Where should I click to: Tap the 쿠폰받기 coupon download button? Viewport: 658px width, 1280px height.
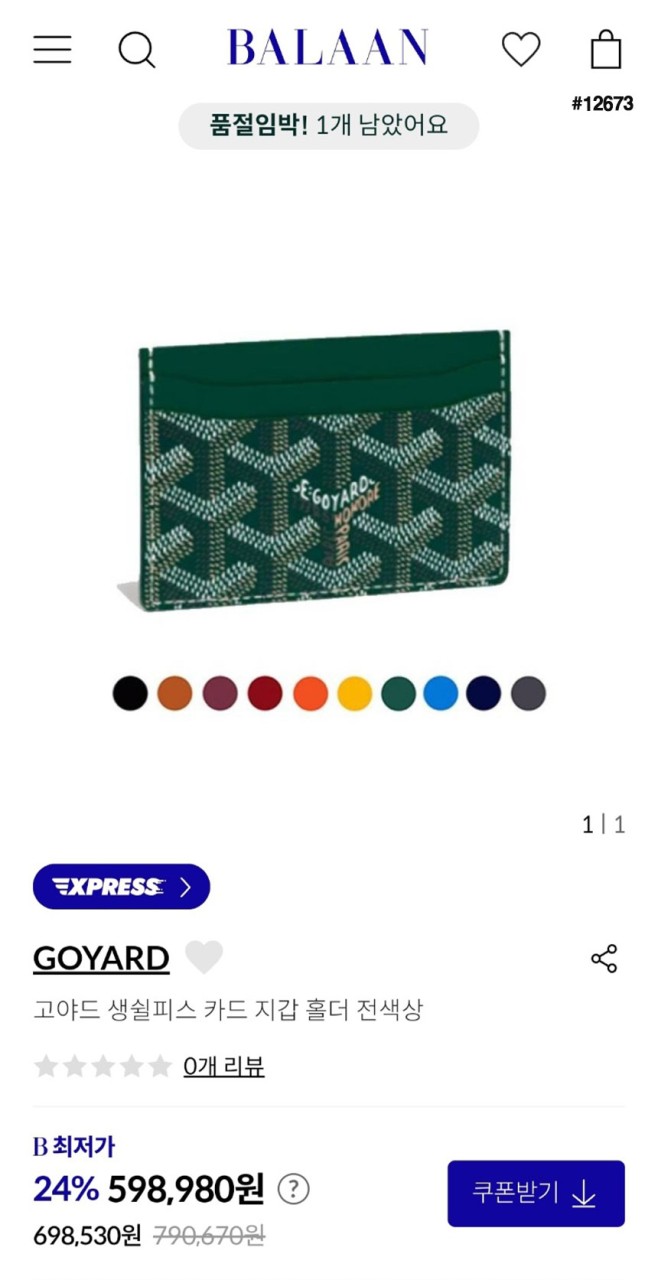(536, 1193)
